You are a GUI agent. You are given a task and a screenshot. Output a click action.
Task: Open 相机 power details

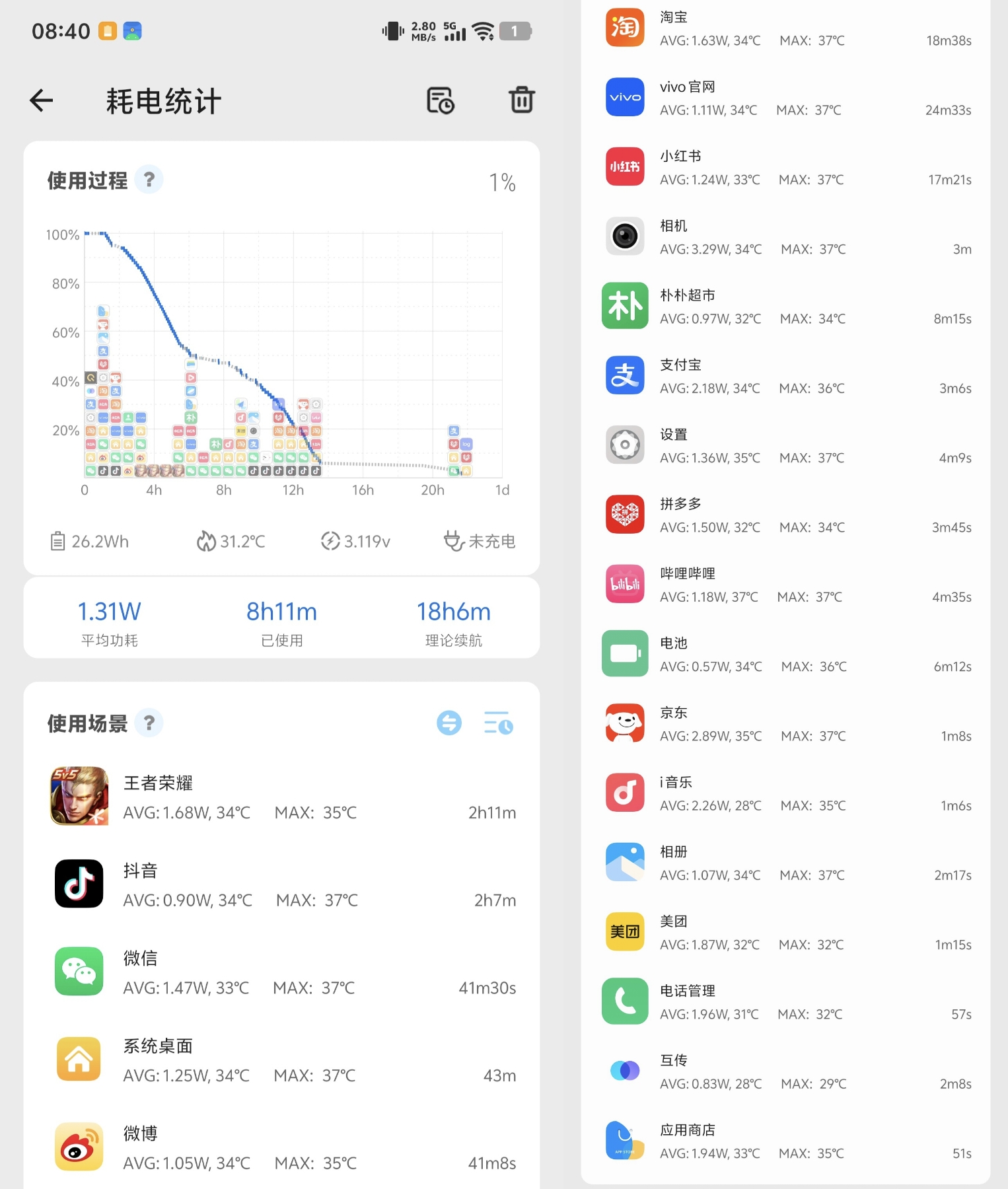[x=786, y=236]
